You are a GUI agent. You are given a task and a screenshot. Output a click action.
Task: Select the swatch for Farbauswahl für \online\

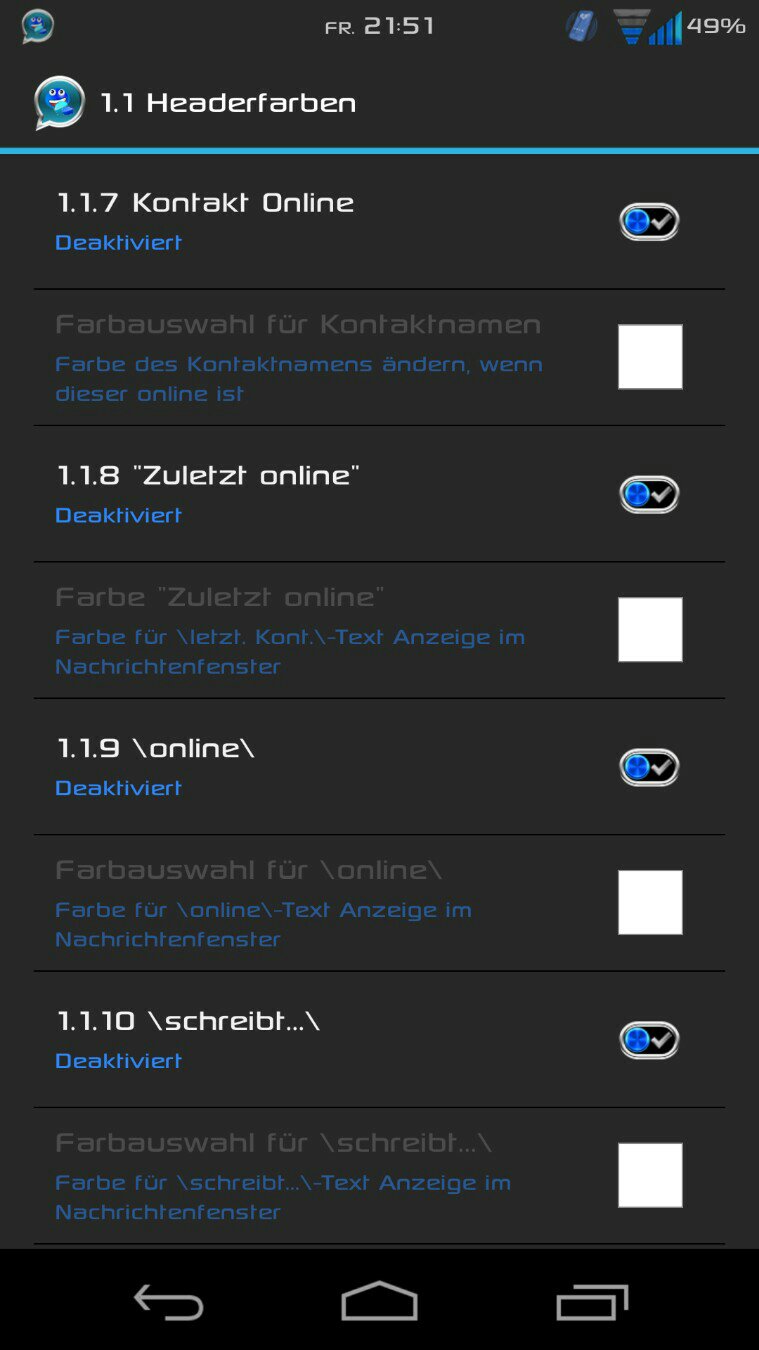650,903
